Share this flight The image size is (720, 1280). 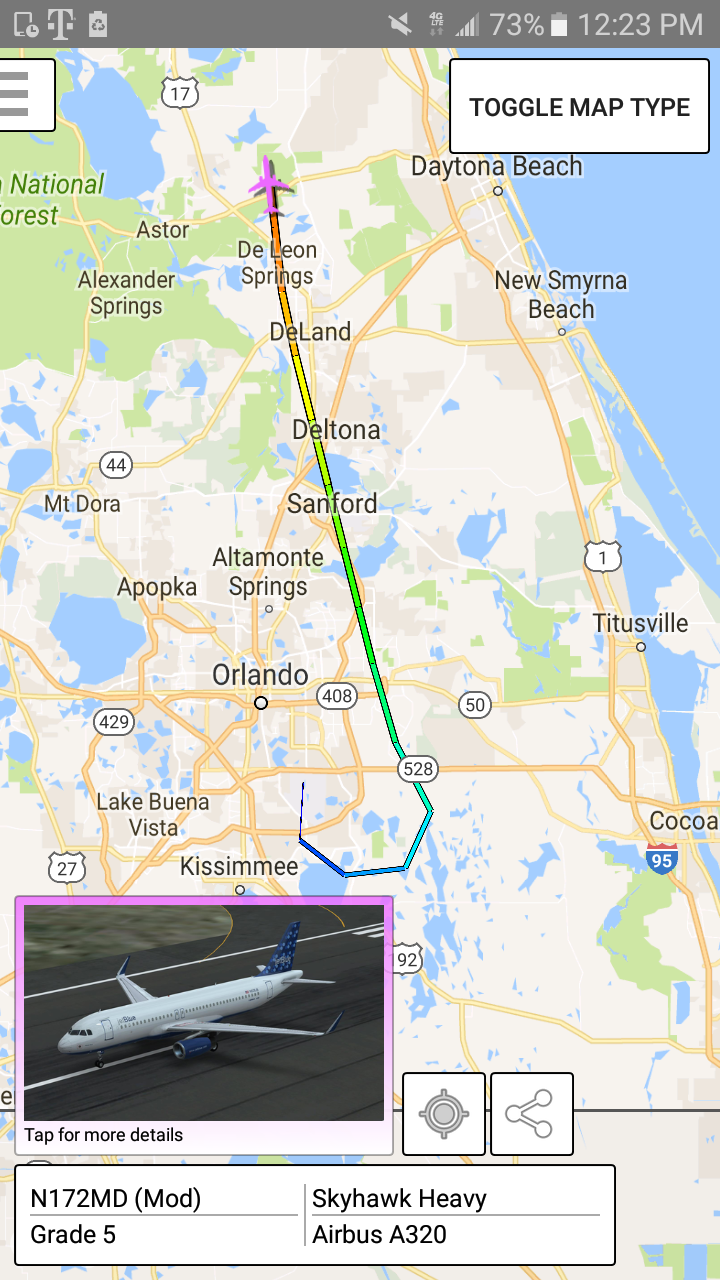coord(532,1114)
